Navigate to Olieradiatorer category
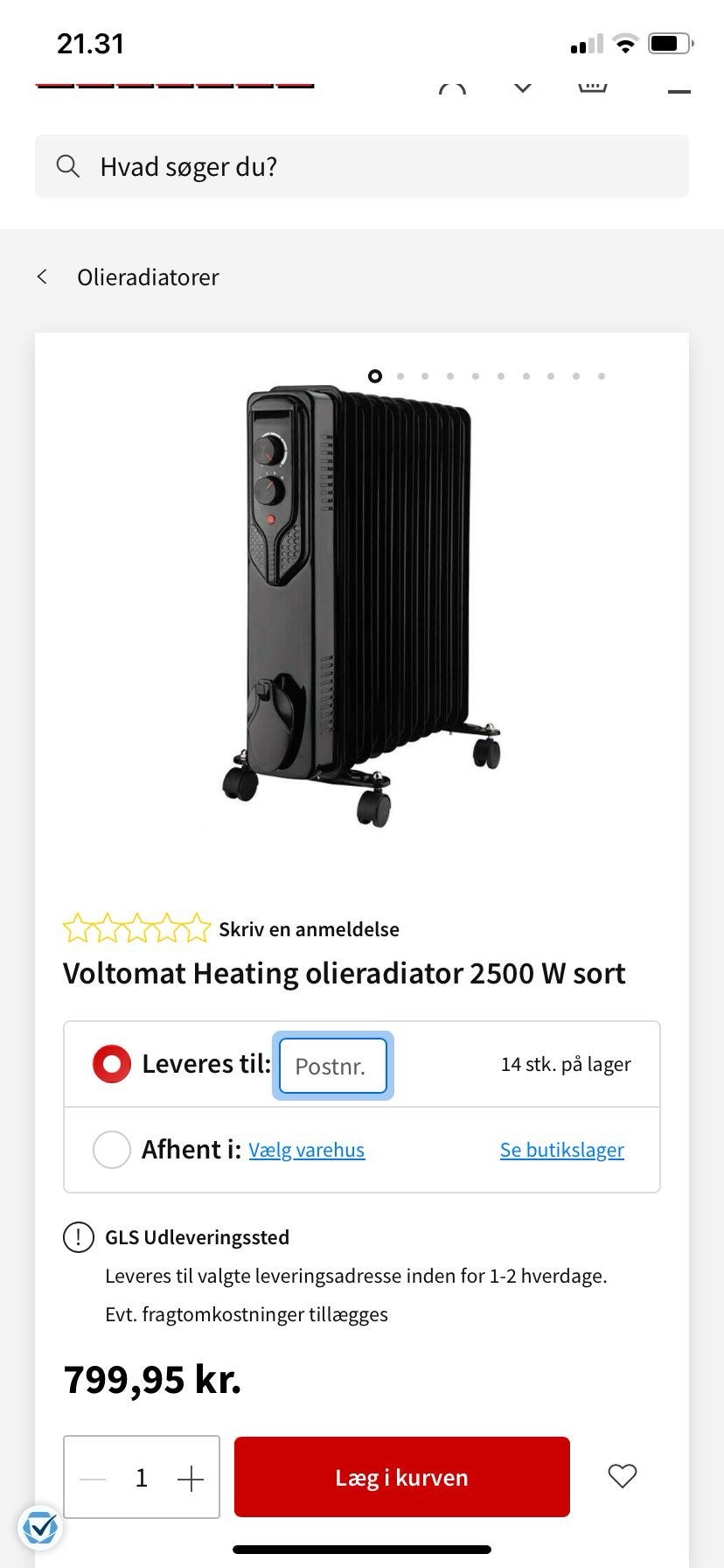This screenshot has height=1568, width=724. coord(148,276)
